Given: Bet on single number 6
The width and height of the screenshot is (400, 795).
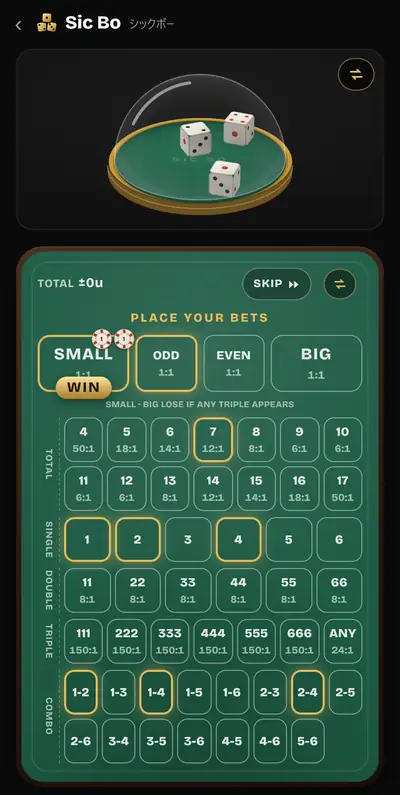Looking at the screenshot, I should click(x=339, y=539).
